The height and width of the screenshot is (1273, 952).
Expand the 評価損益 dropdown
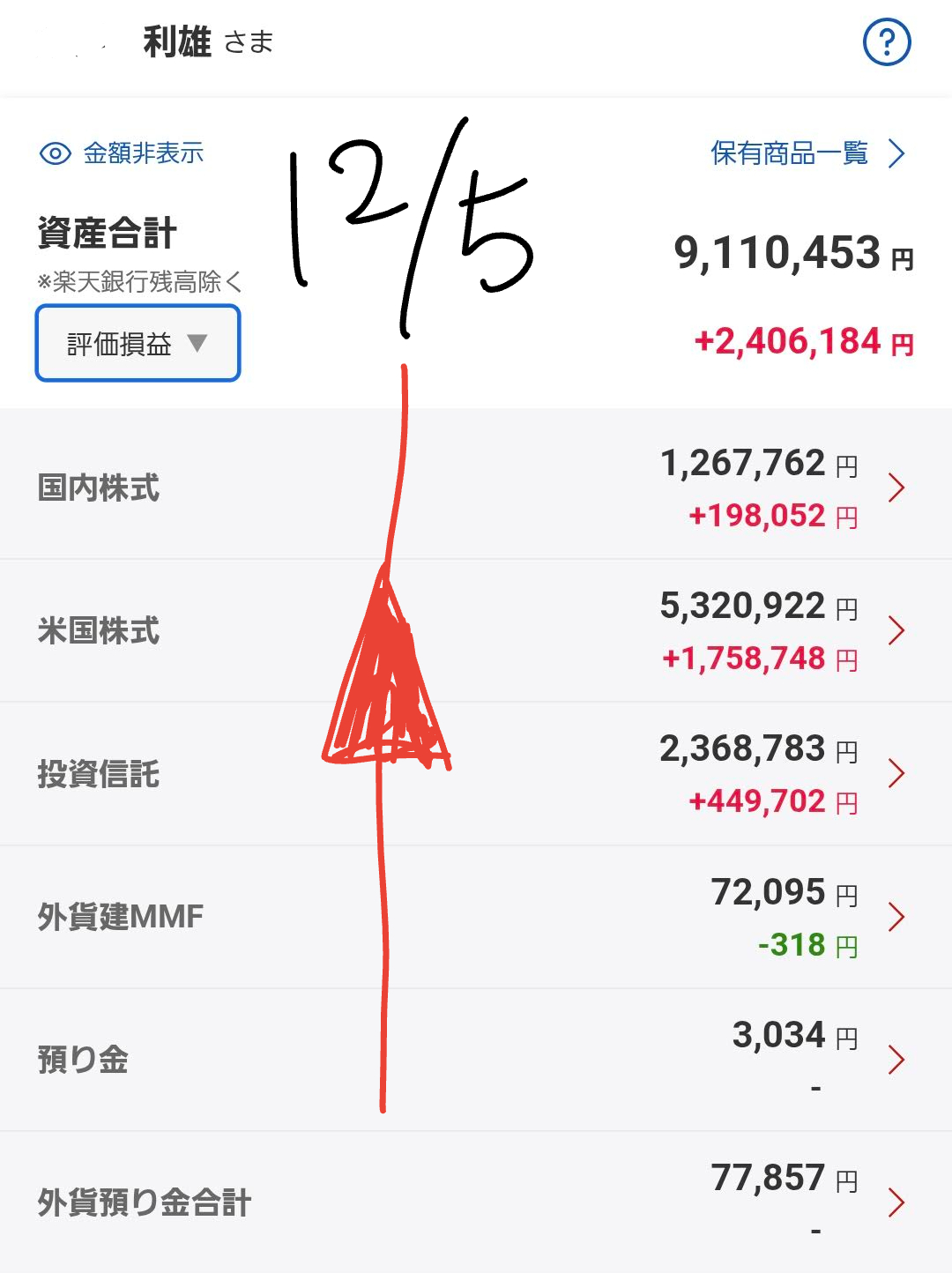click(138, 344)
